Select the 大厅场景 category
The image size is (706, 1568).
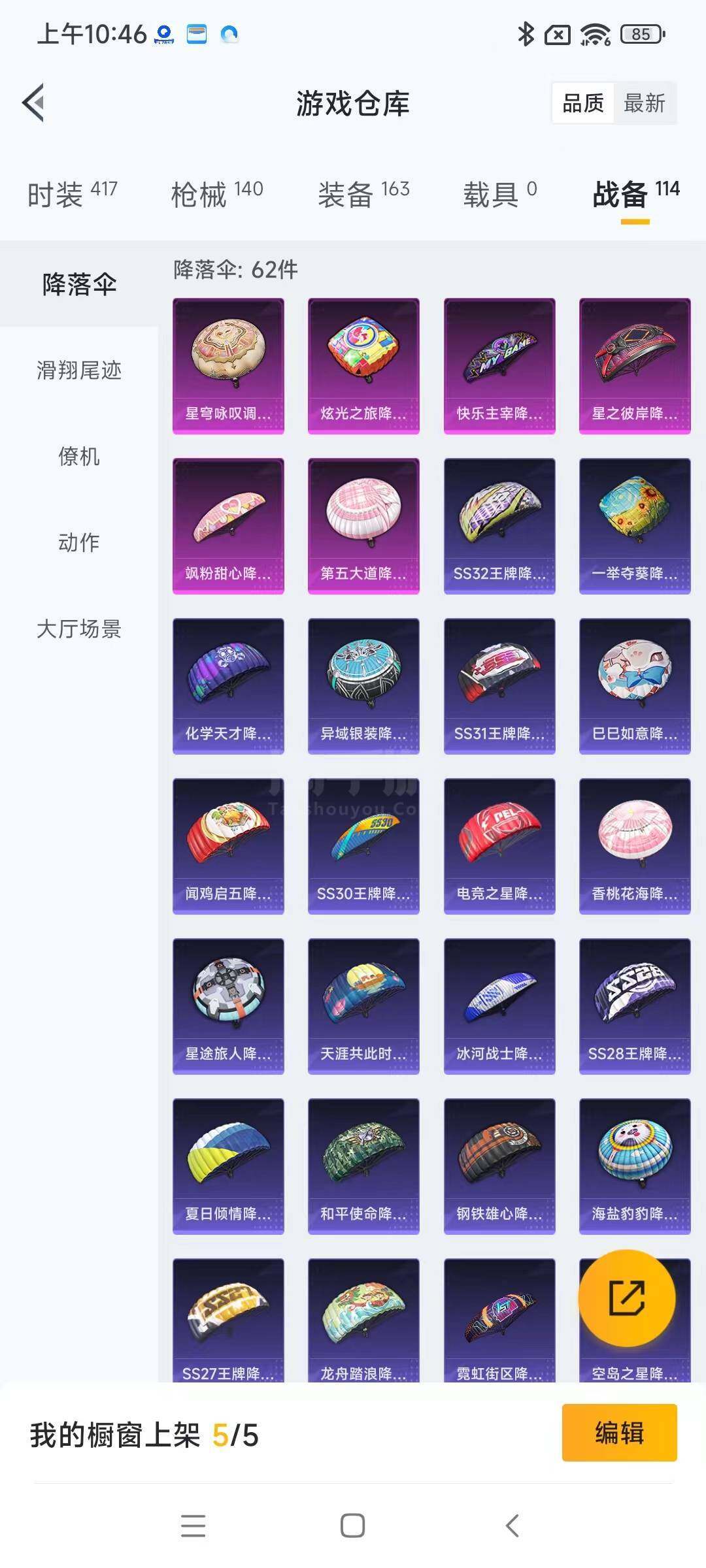click(79, 629)
